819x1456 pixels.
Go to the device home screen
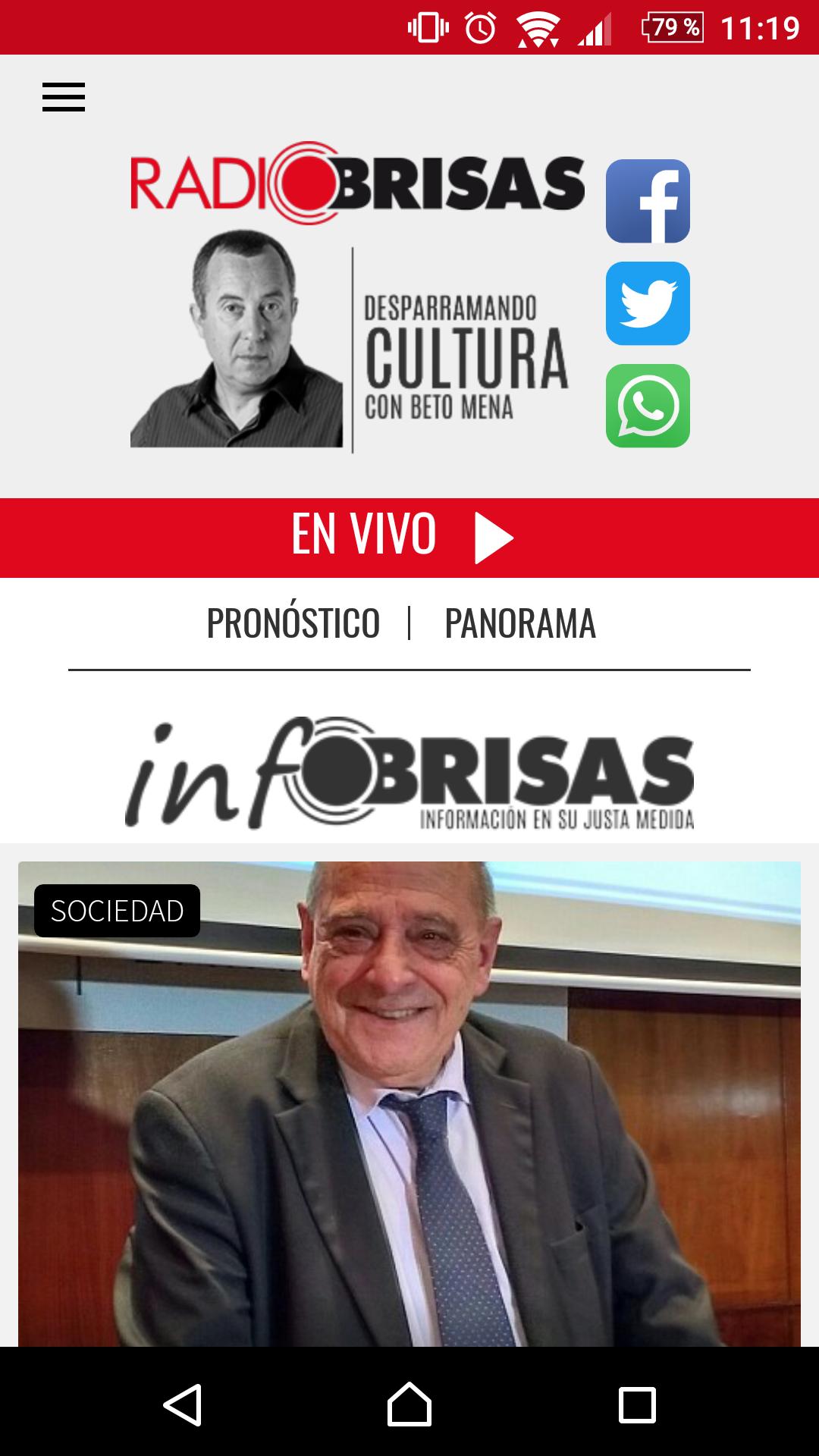click(409, 1404)
